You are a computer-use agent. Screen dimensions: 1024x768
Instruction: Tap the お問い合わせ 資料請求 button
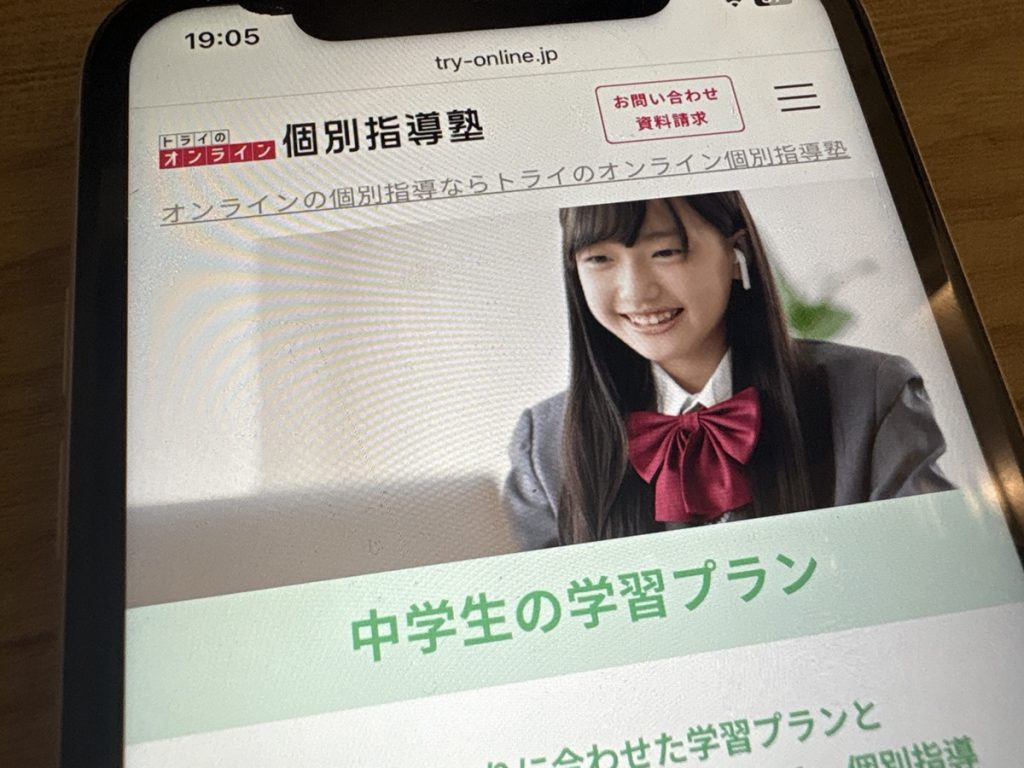pos(670,108)
